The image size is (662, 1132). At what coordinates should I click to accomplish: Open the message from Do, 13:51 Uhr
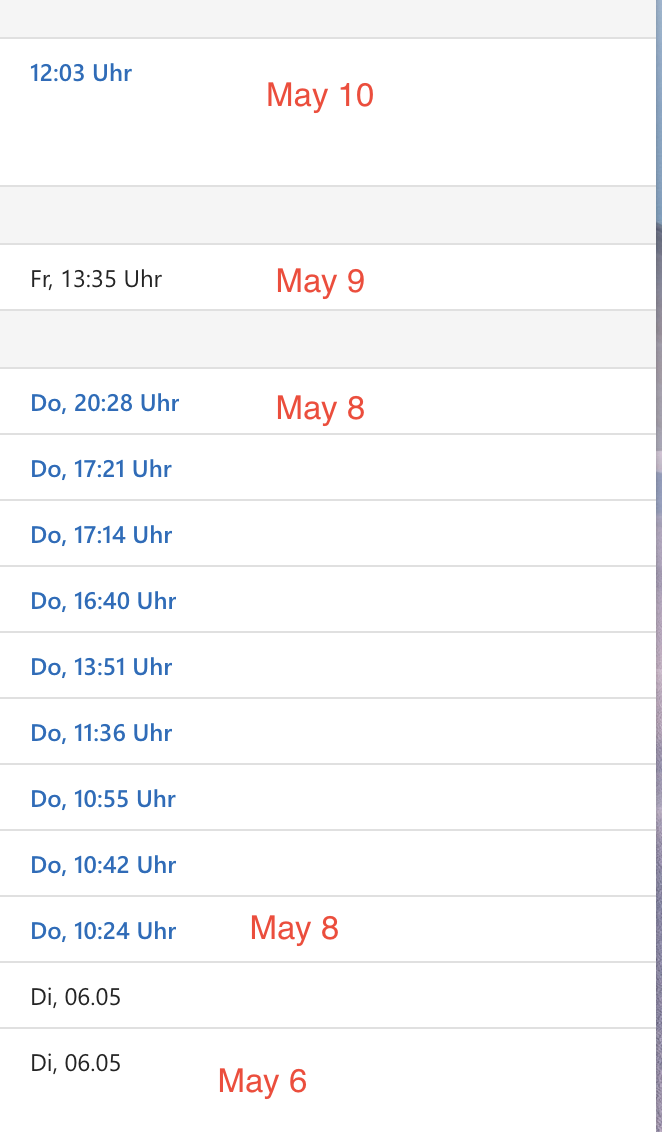pyautogui.click(x=328, y=666)
